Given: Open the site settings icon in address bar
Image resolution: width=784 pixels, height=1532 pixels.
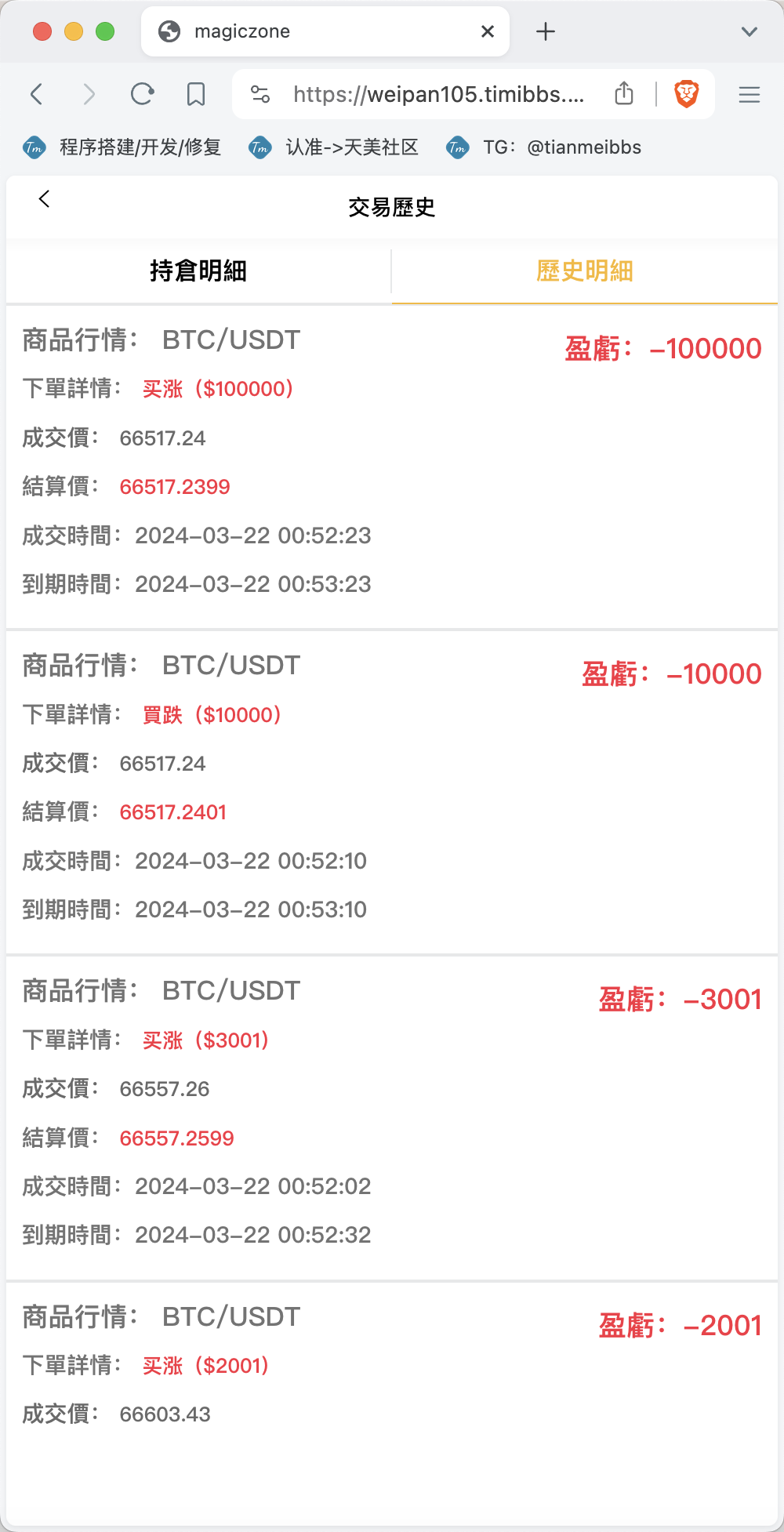Looking at the screenshot, I should point(260,95).
